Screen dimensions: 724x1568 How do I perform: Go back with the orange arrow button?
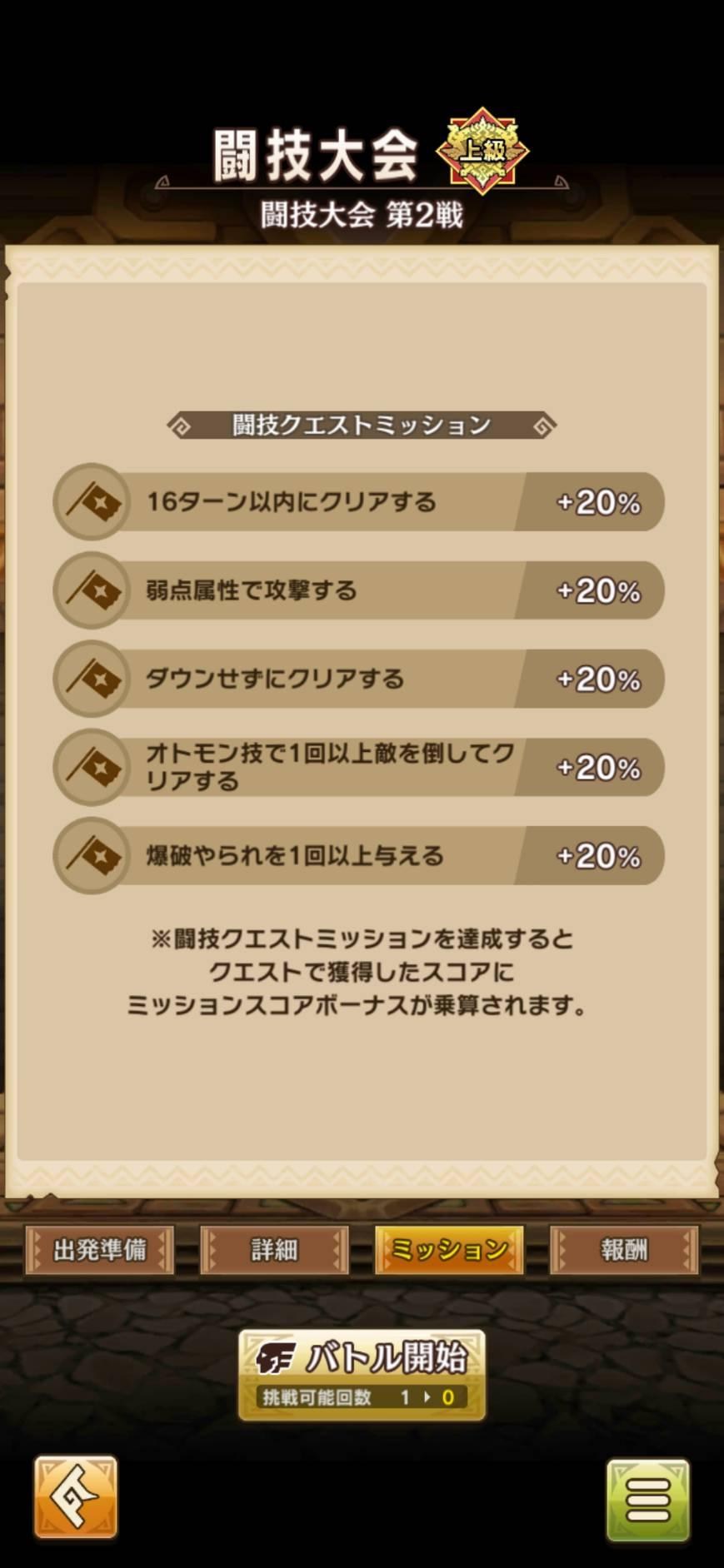(75, 1497)
